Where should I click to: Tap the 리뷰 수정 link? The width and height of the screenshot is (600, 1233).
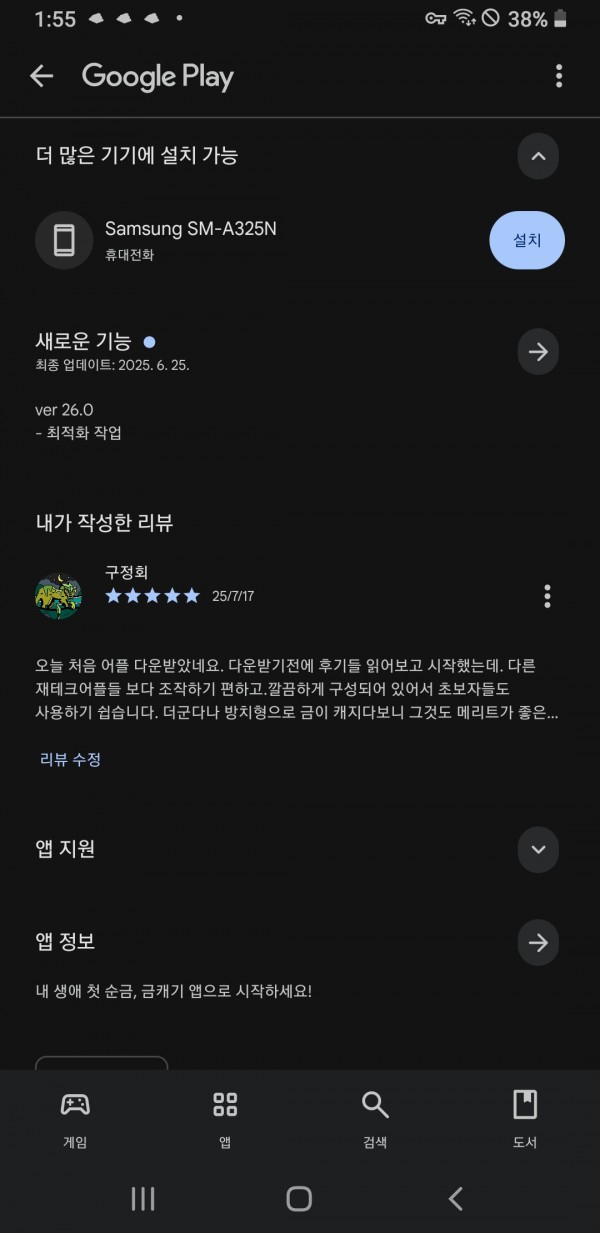(71, 759)
